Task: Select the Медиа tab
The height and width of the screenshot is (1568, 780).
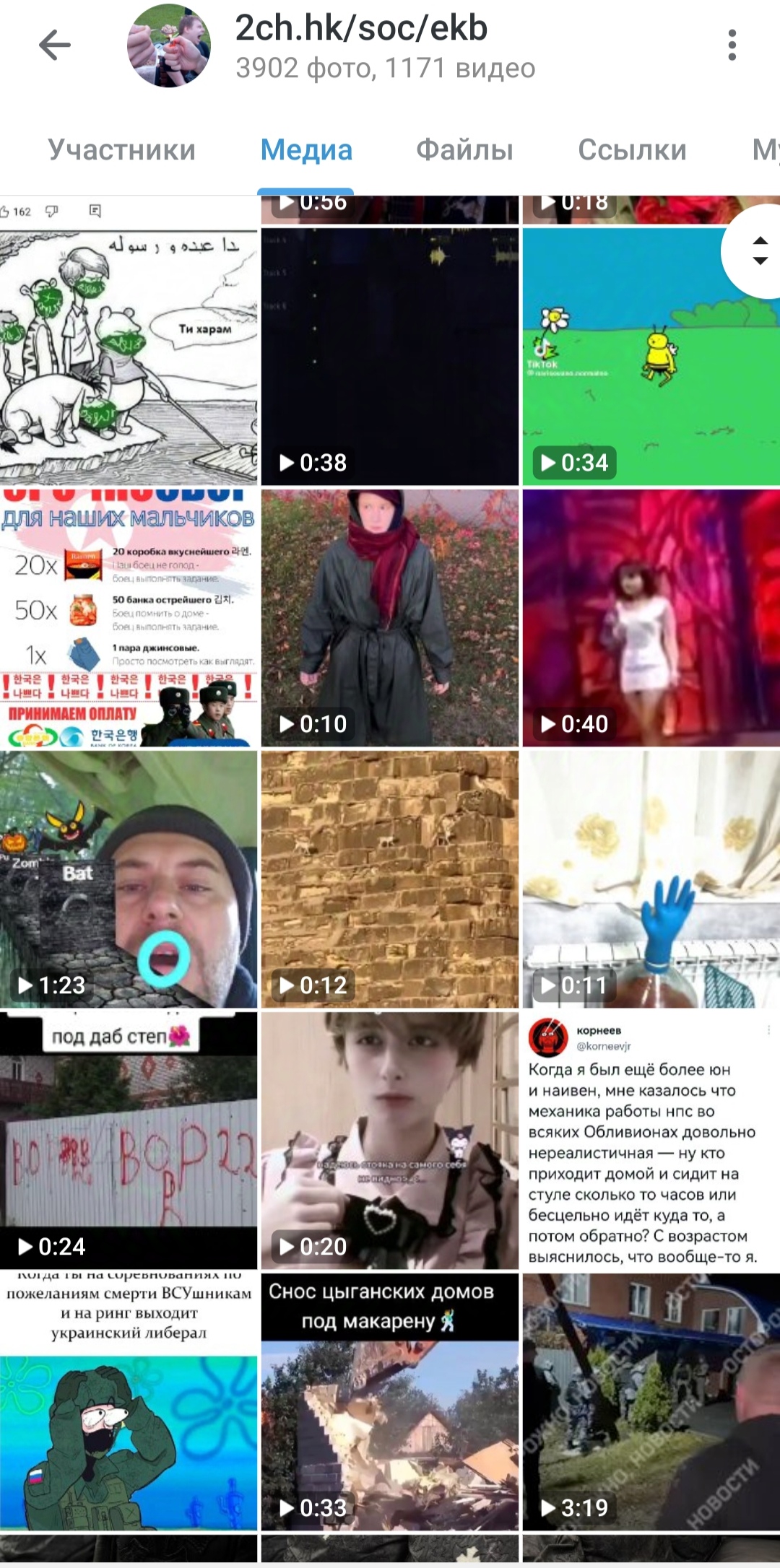Action: click(x=306, y=150)
